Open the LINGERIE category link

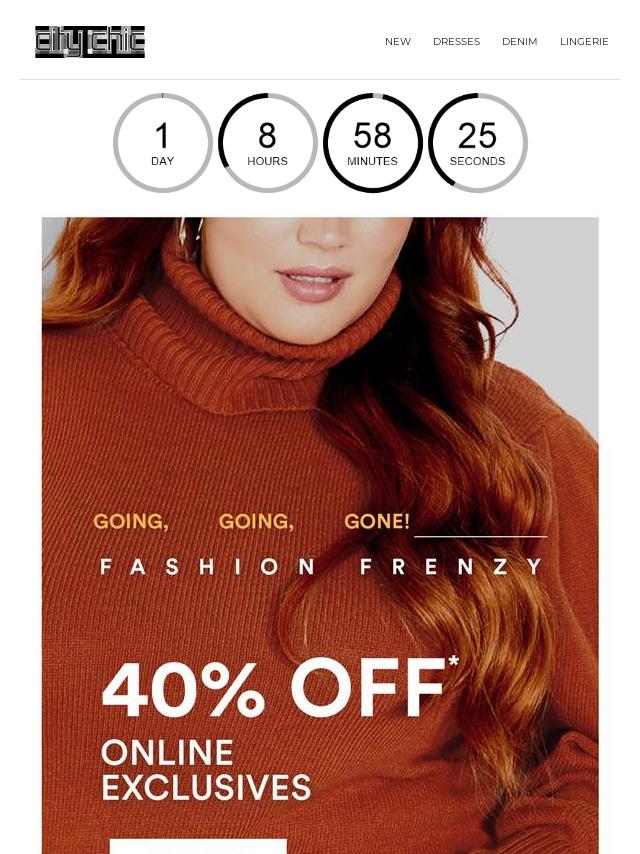click(x=584, y=42)
